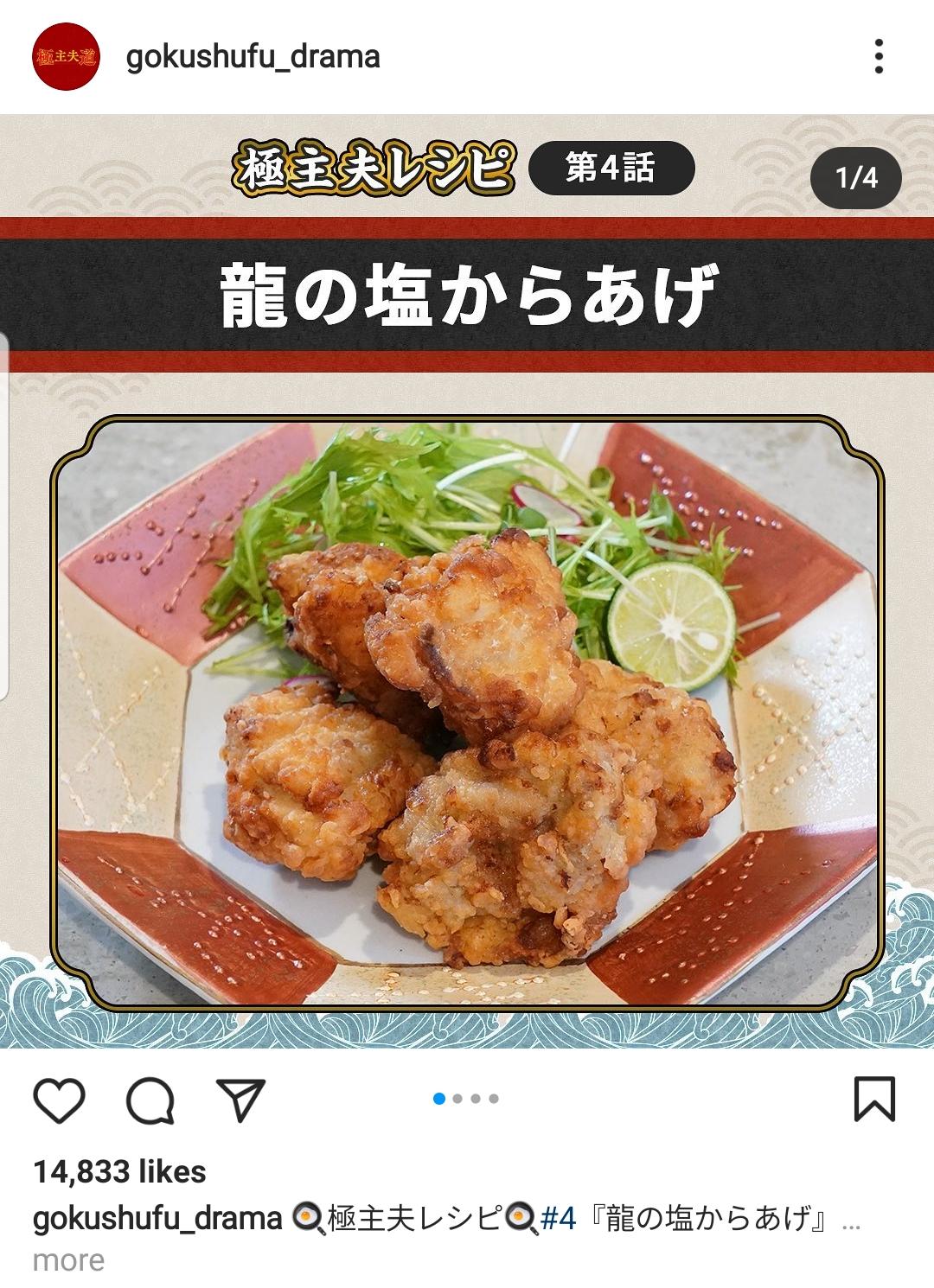
Task: Open gokushufu_drama profile picture
Action: (x=67, y=58)
